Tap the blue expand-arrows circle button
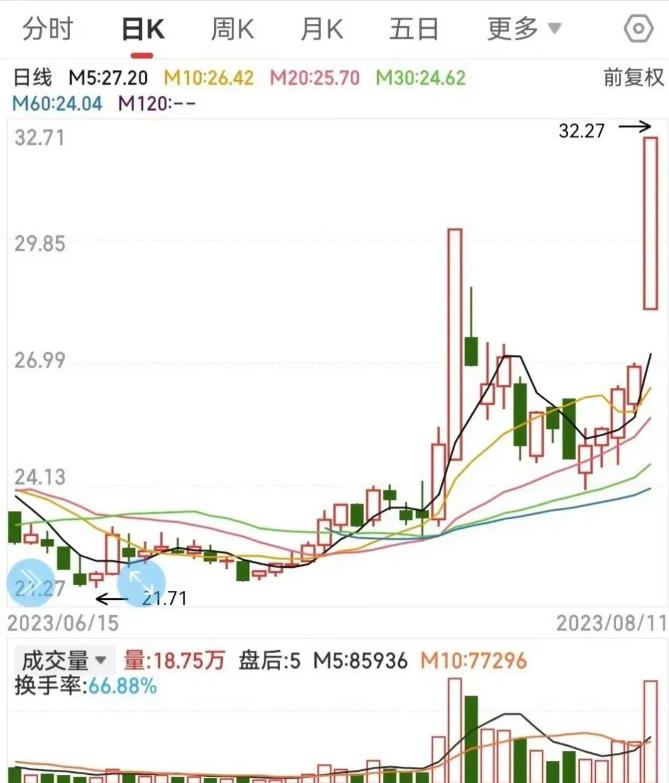Image resolution: width=669 pixels, height=783 pixels. coord(141,583)
